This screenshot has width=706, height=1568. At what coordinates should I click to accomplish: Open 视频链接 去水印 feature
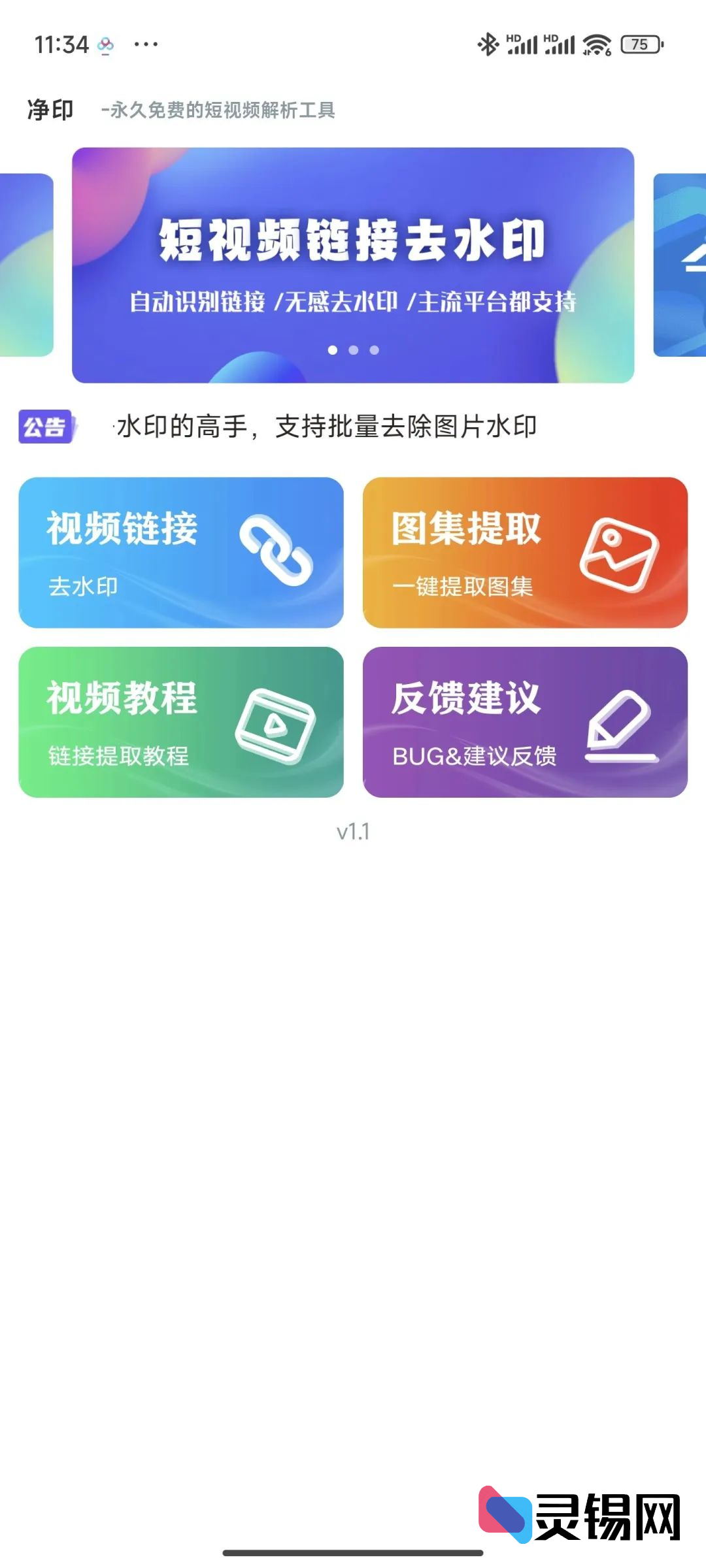[181, 552]
